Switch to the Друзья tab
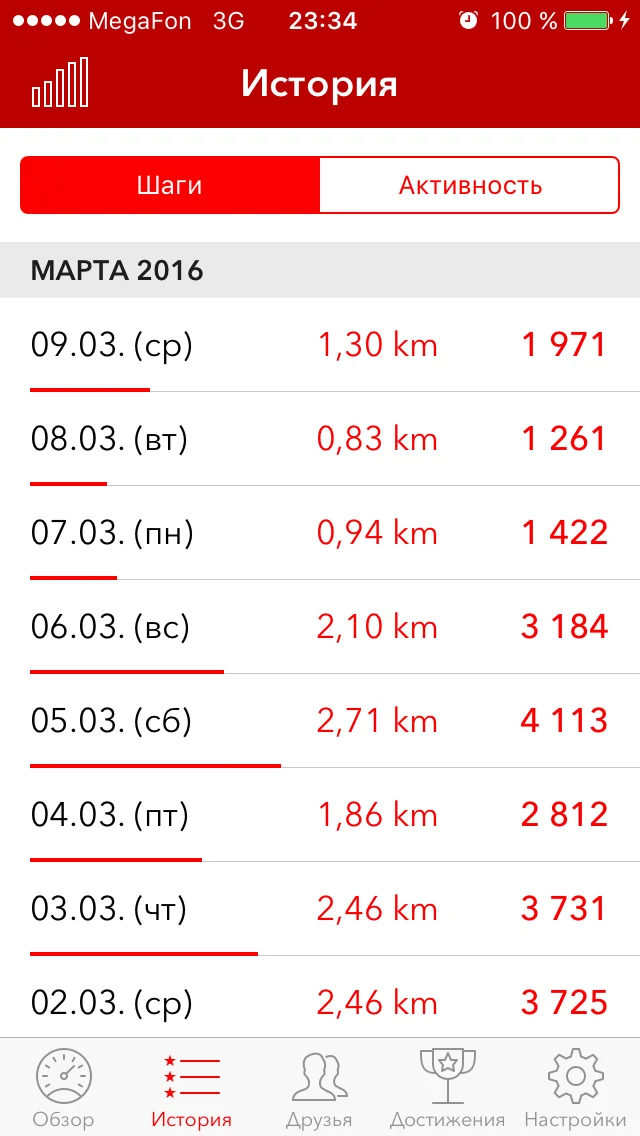Viewport: 640px width, 1136px height. pos(320,1088)
